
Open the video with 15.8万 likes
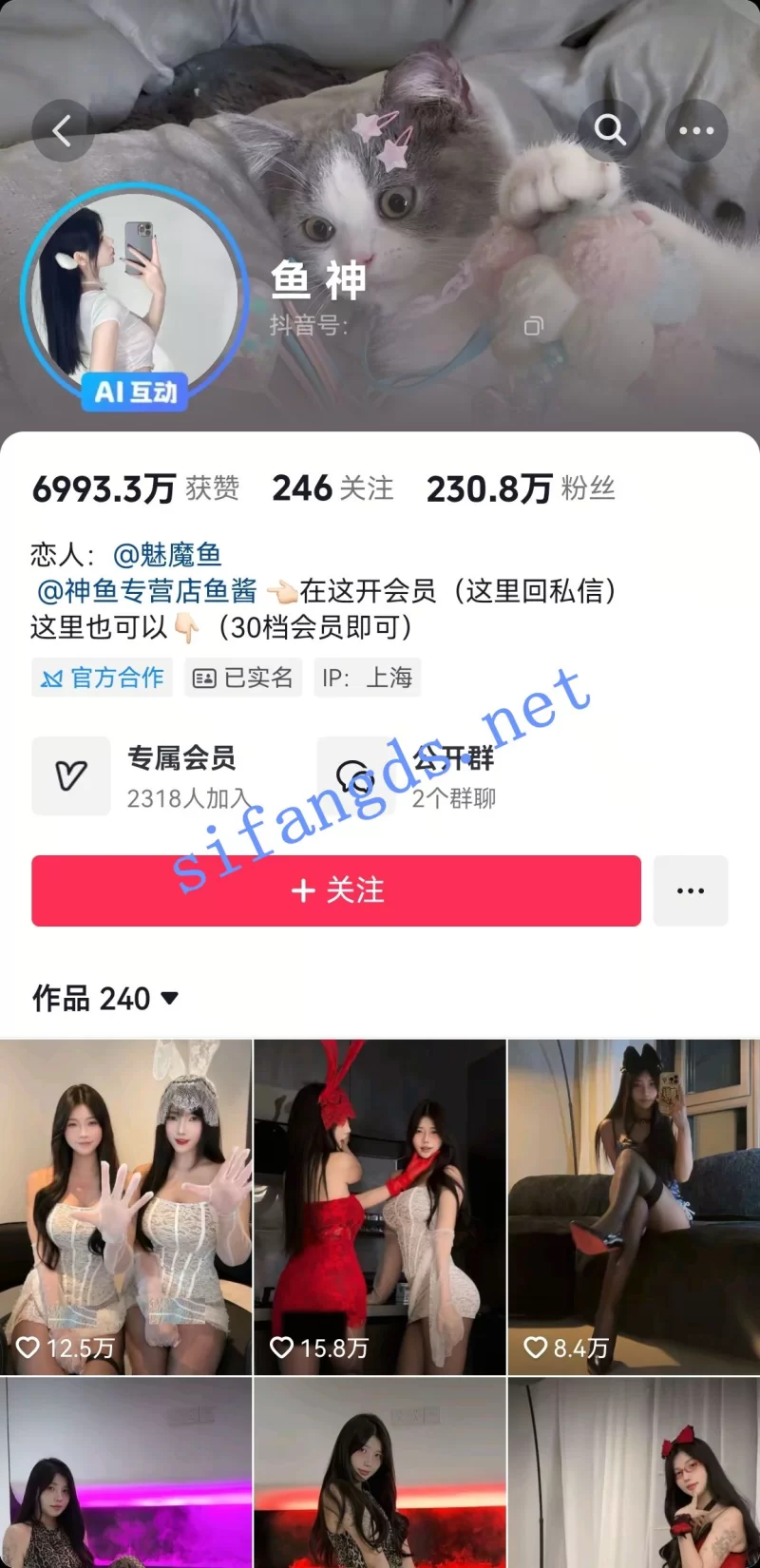click(380, 1207)
